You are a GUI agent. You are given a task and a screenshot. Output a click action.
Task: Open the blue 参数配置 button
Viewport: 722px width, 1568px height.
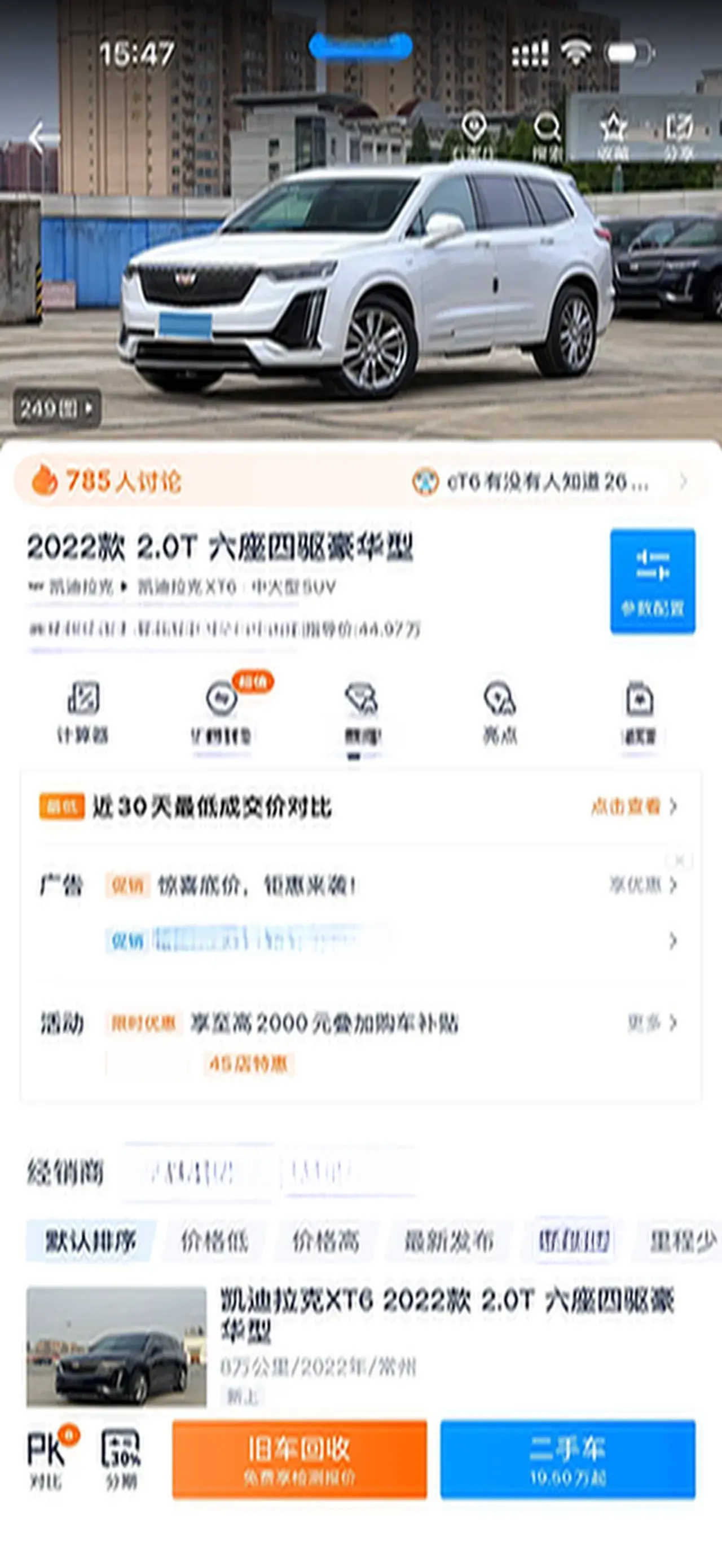tap(652, 581)
